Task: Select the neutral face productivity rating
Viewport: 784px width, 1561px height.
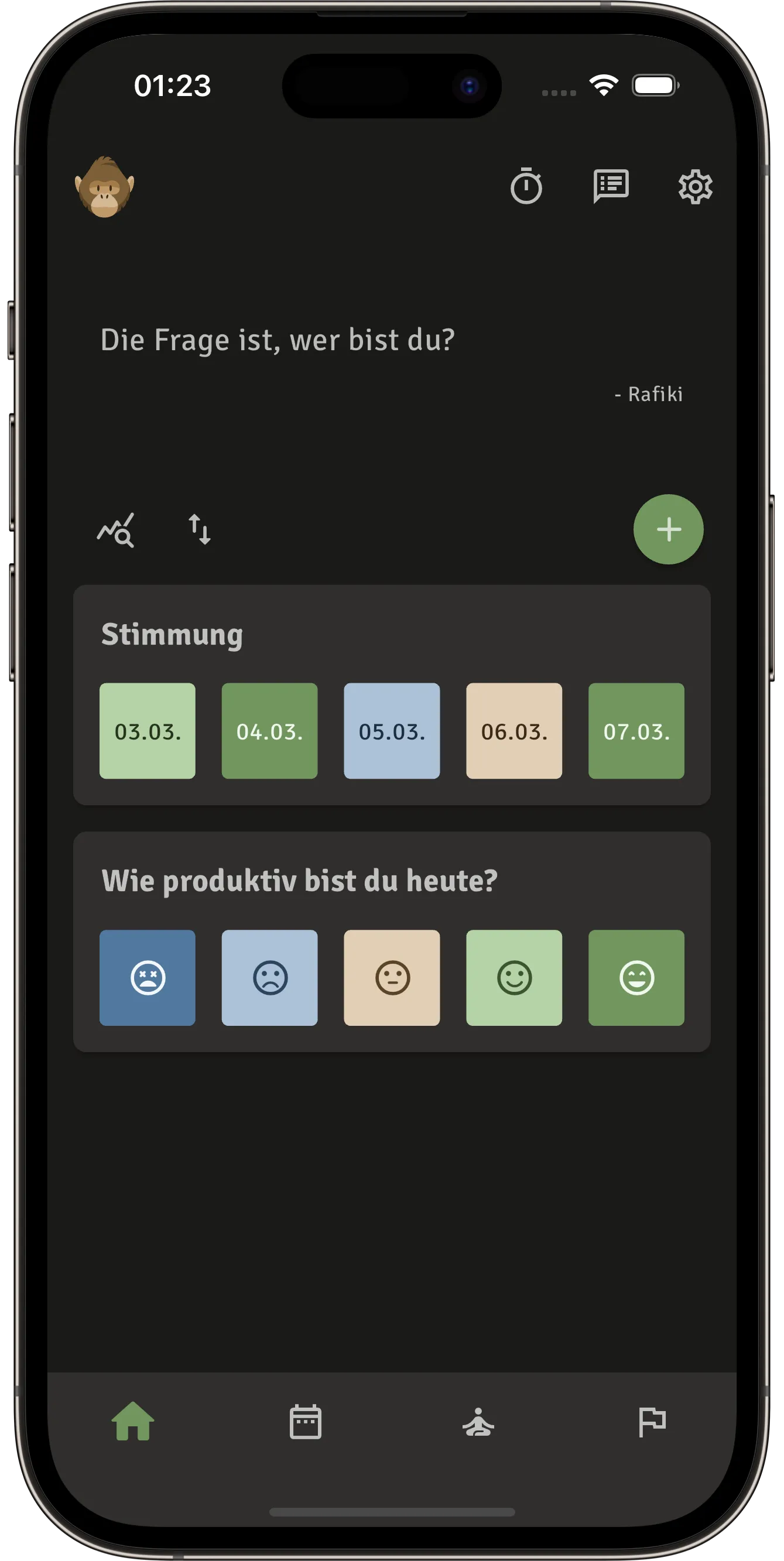Action: pos(392,977)
